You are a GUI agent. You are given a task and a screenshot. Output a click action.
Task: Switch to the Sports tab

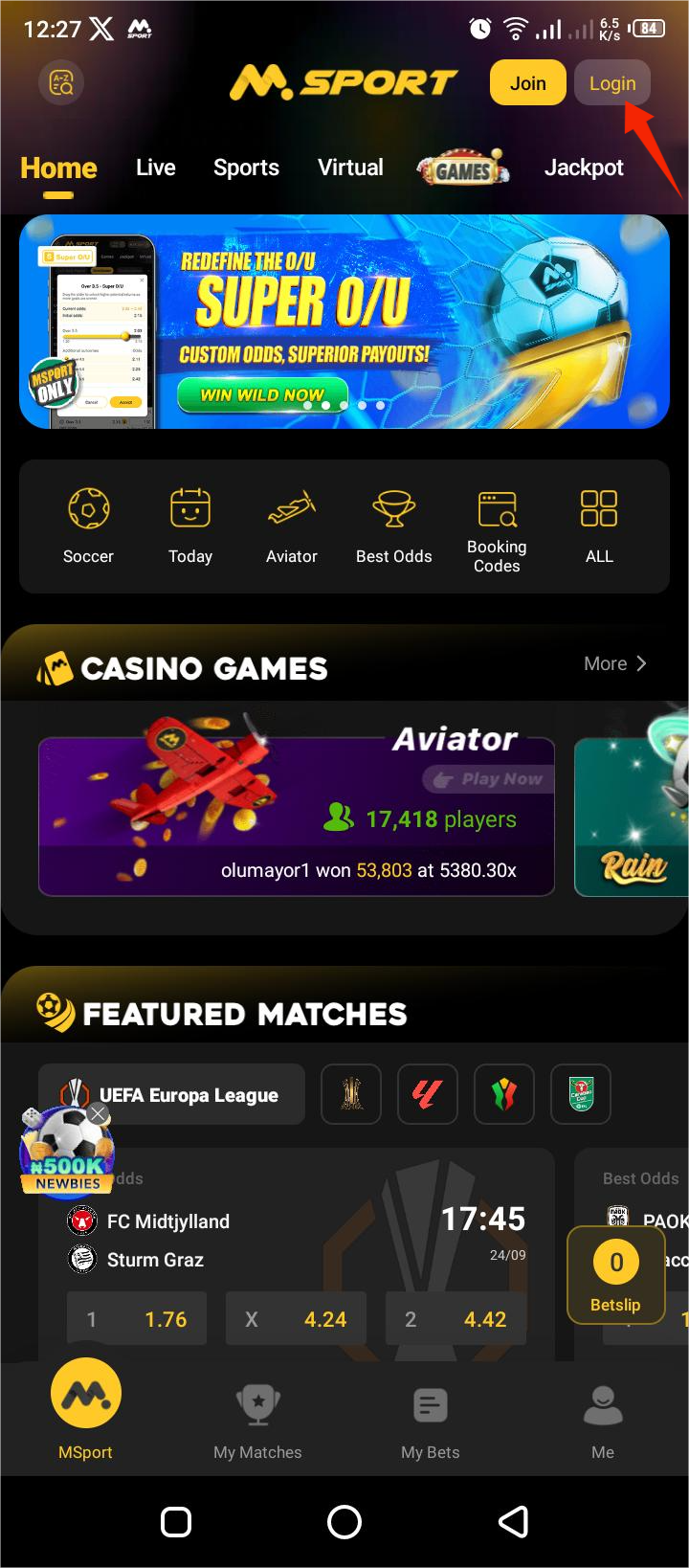click(246, 168)
